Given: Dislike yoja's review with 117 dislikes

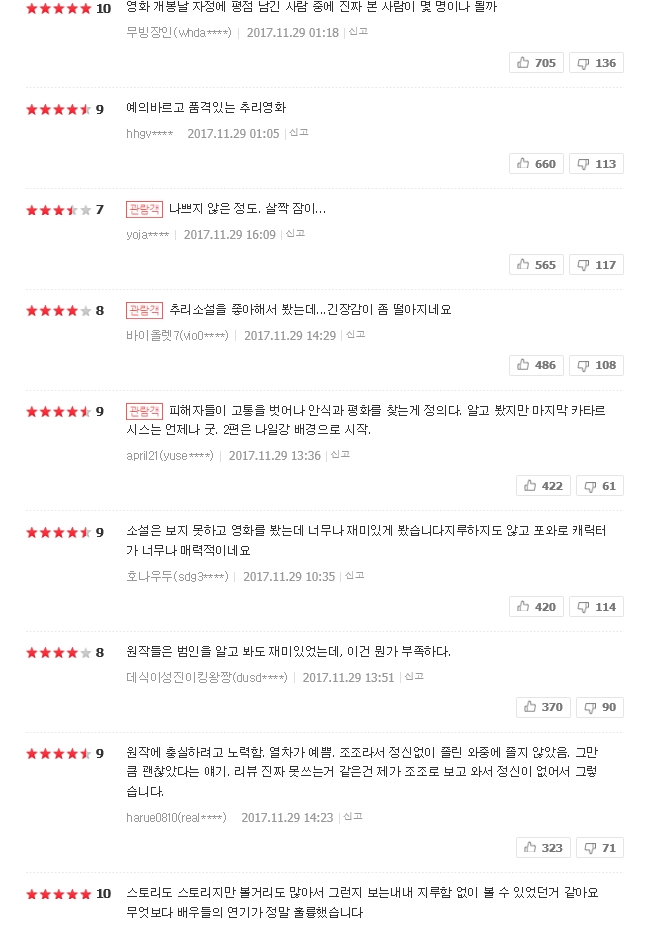Looking at the screenshot, I should 596,265.
